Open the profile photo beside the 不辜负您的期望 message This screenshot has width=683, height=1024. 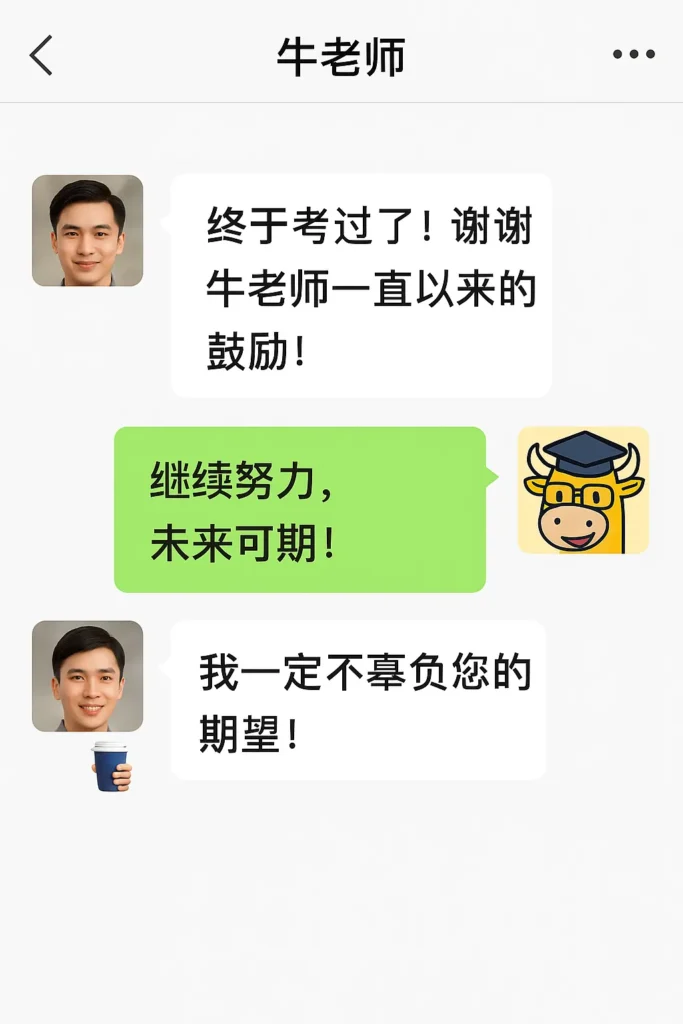[87, 676]
